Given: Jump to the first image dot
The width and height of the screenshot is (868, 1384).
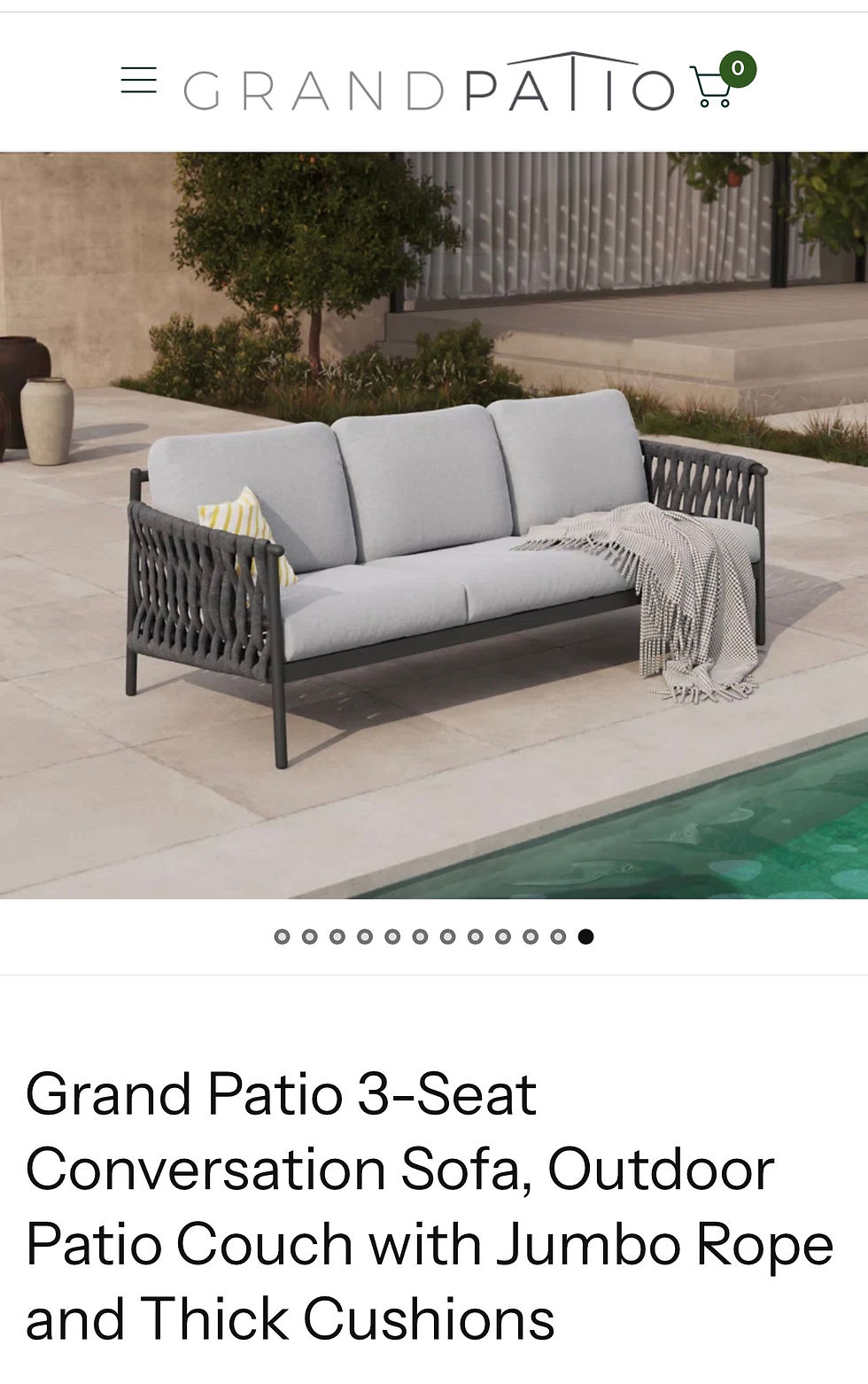Looking at the screenshot, I should click(282, 937).
